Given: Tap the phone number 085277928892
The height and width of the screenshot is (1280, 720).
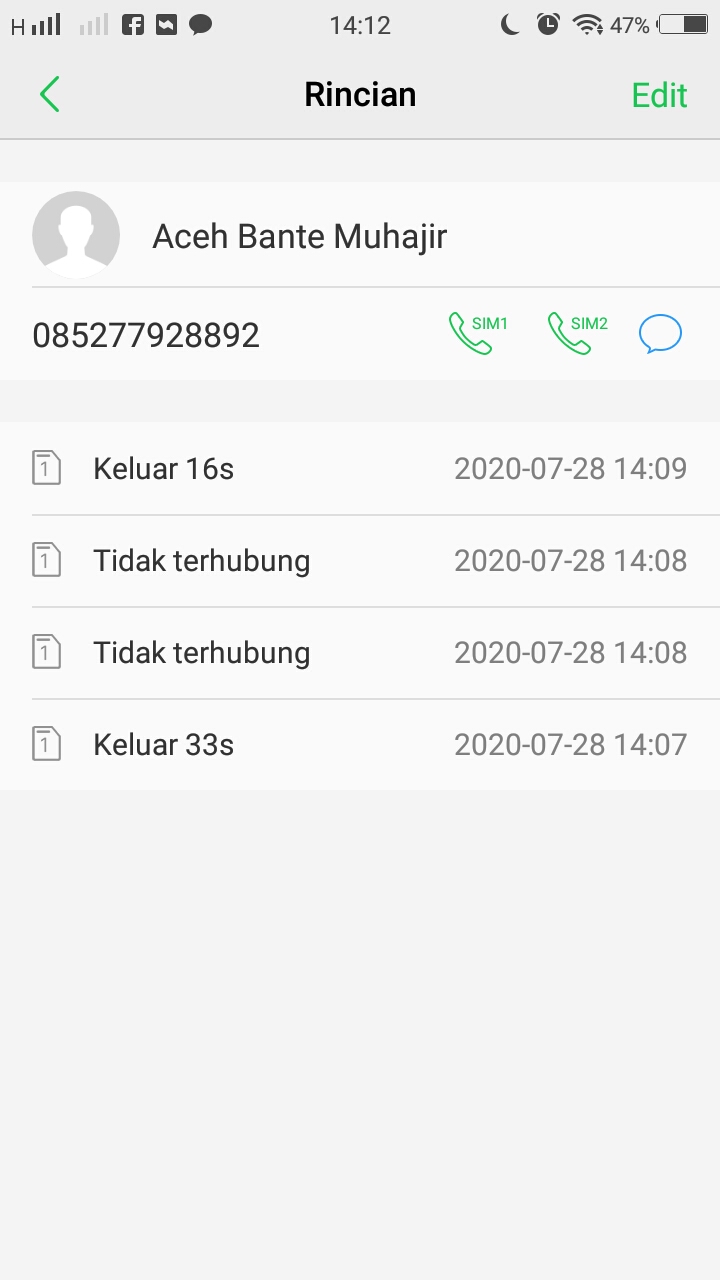Looking at the screenshot, I should click(x=143, y=332).
